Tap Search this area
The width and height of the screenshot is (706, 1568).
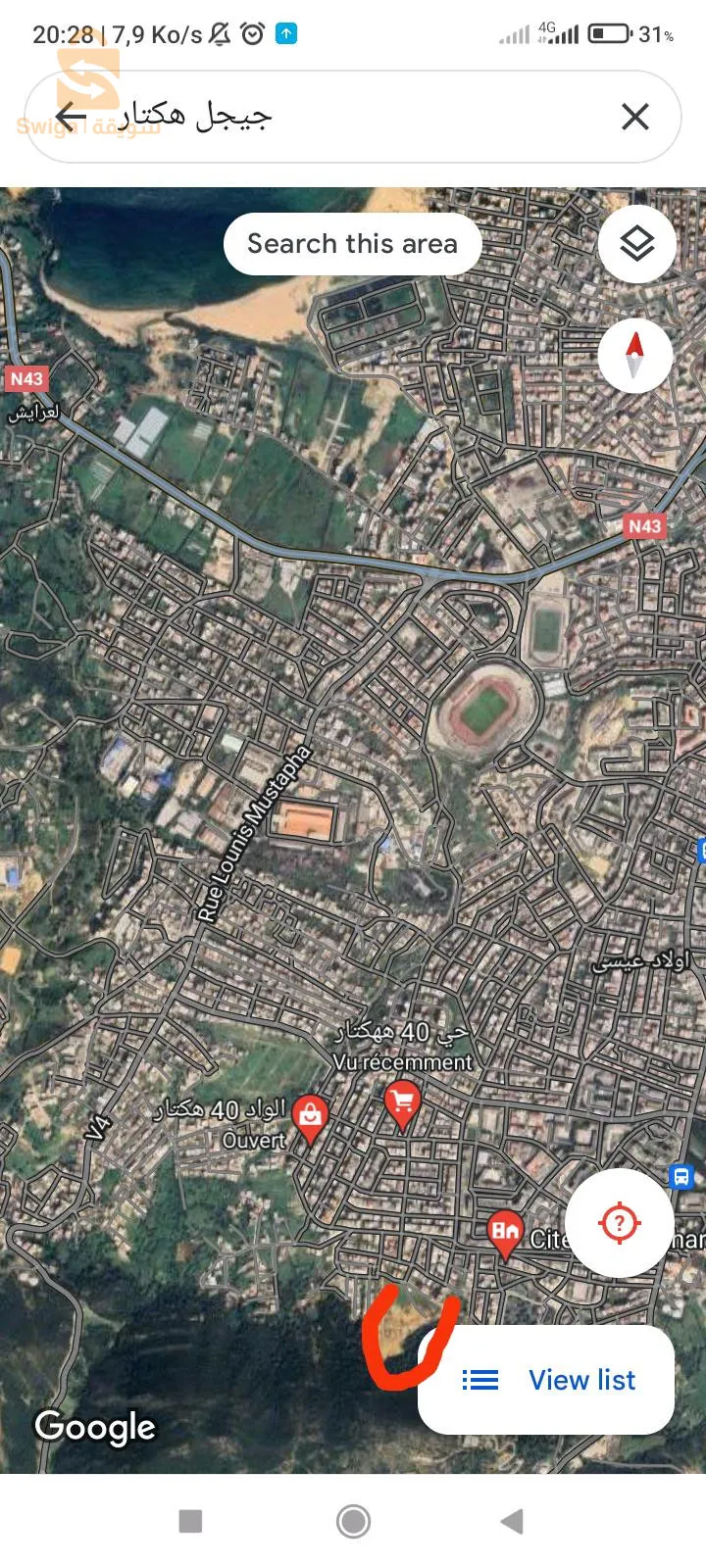click(x=352, y=244)
